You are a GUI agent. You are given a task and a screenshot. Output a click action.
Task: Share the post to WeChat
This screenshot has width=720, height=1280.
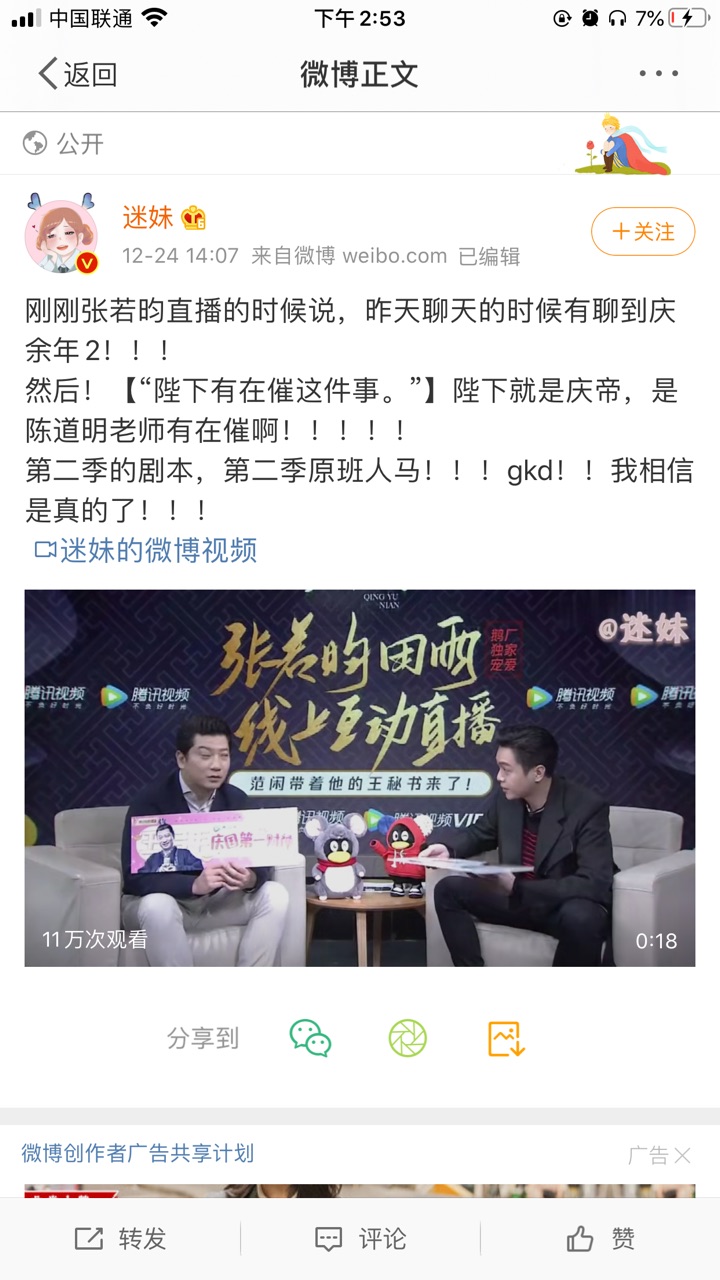click(x=310, y=1039)
